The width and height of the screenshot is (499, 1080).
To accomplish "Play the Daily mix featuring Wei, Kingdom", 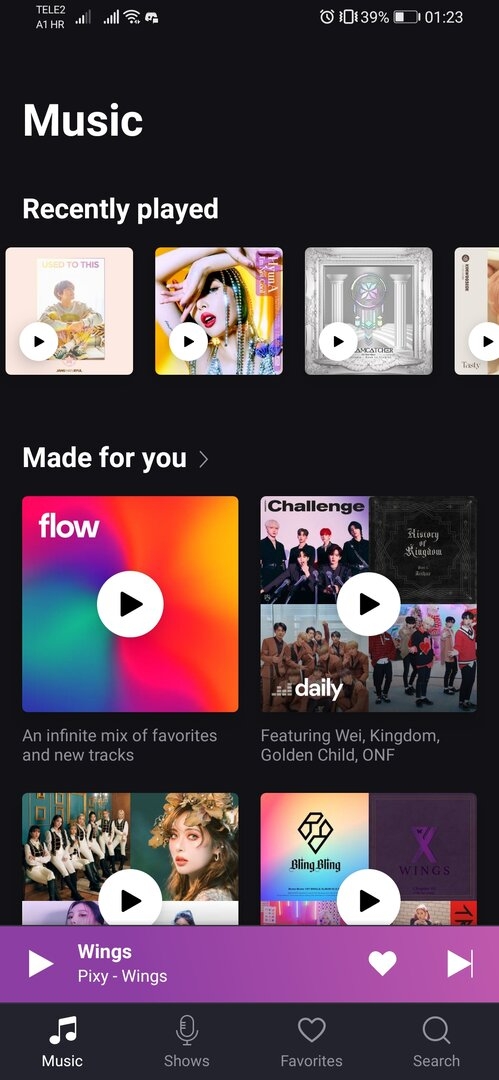I will tap(369, 604).
